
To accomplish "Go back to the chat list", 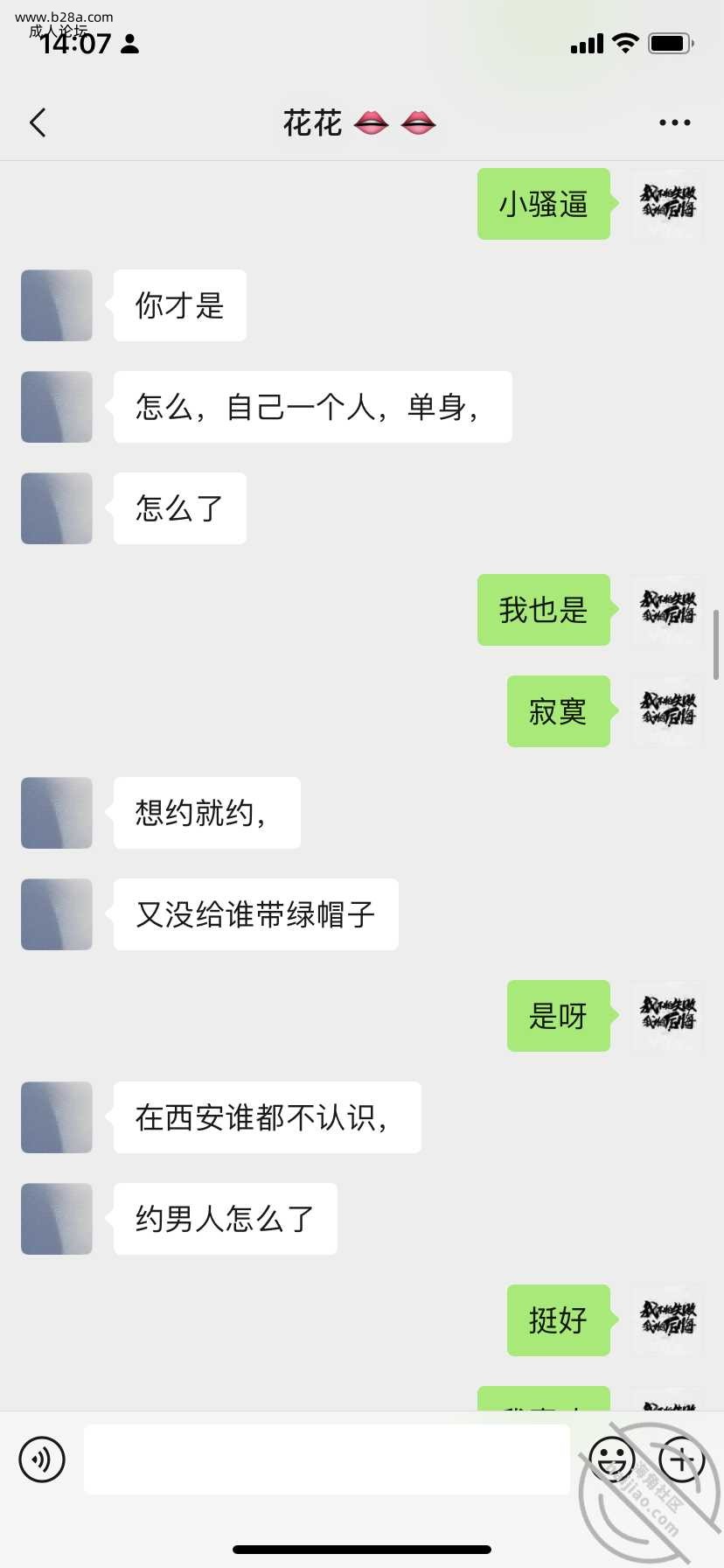I will (38, 123).
